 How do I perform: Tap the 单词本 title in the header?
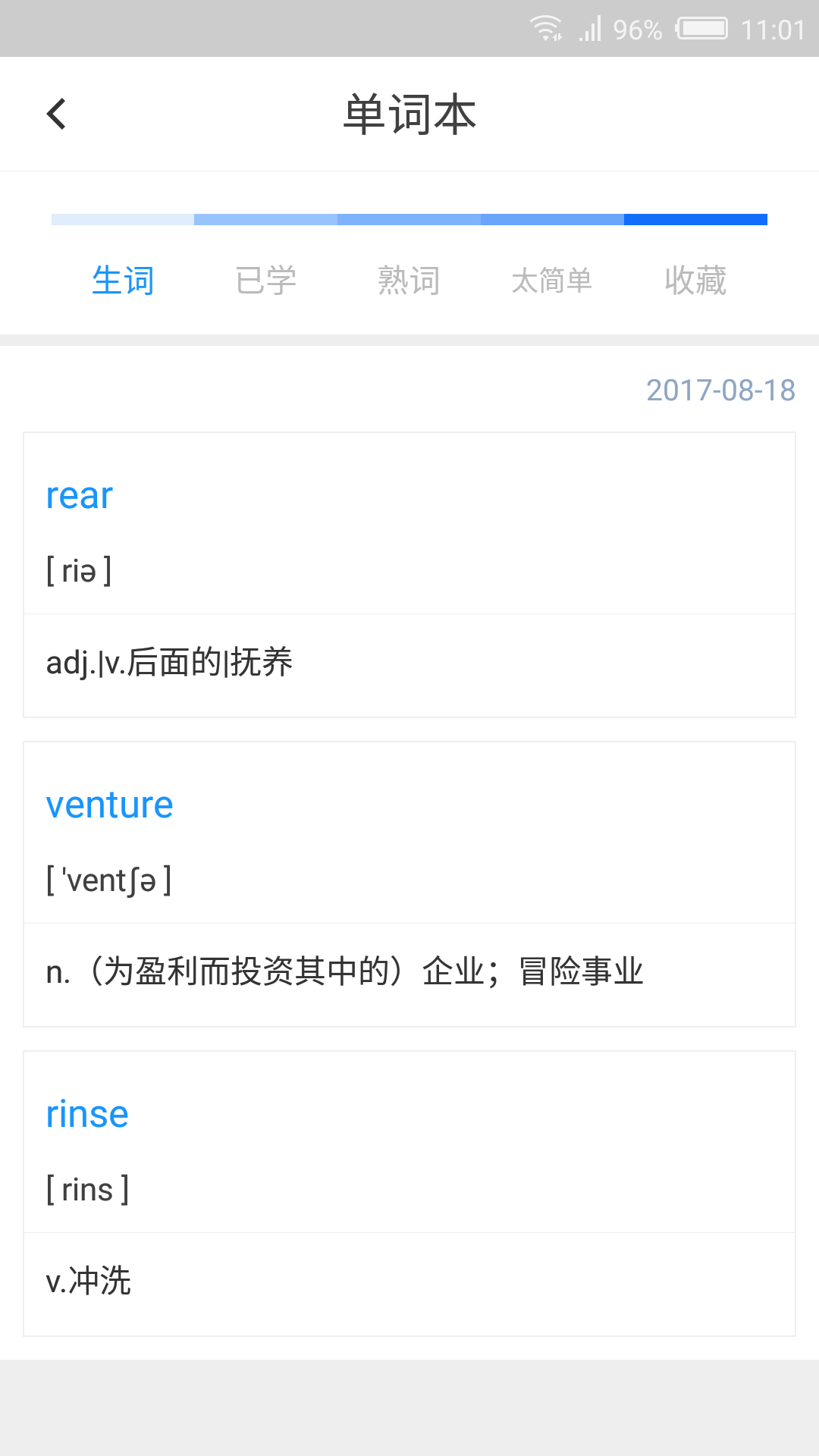409,113
